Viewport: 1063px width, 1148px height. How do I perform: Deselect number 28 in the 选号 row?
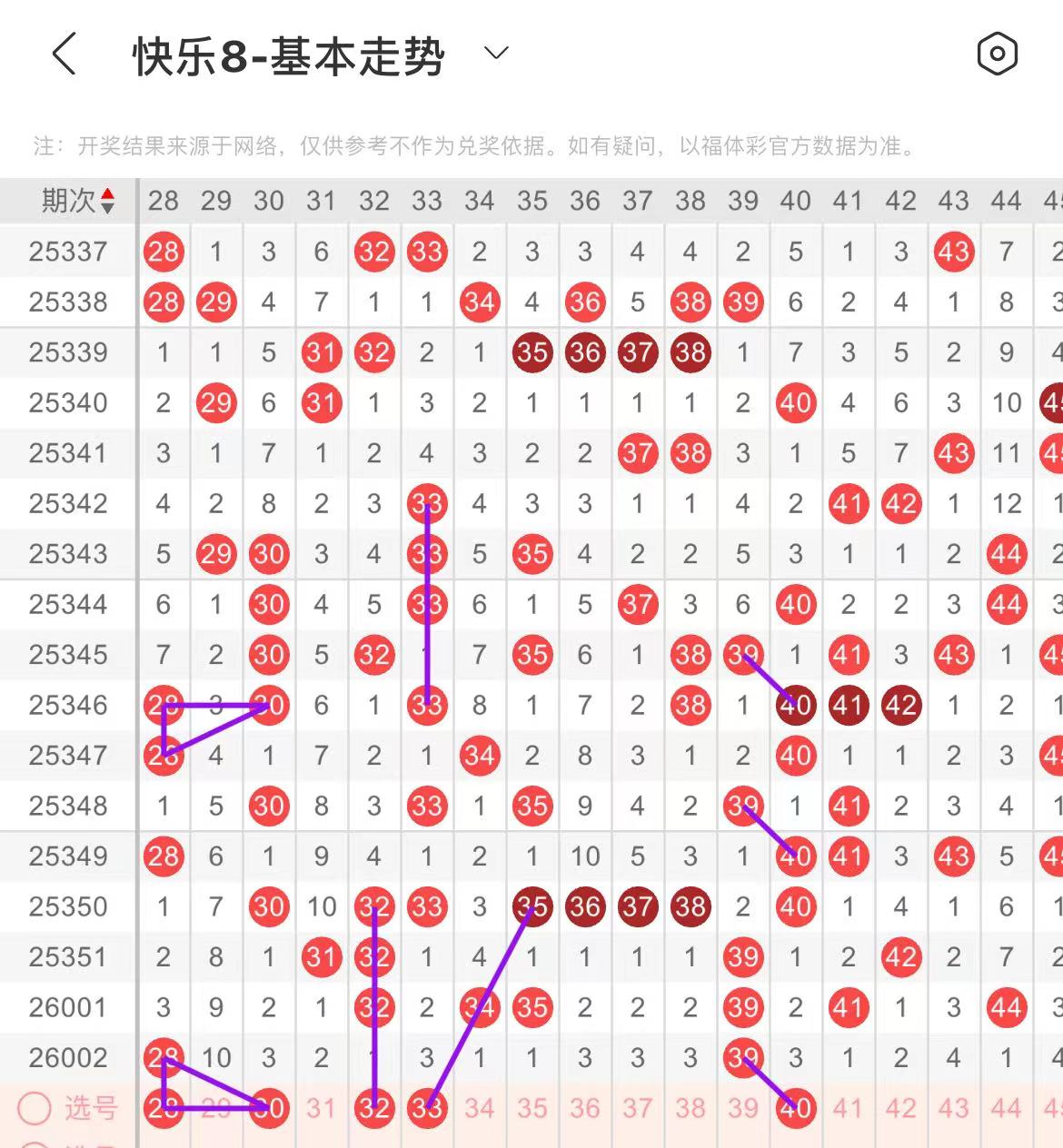coord(164,1108)
